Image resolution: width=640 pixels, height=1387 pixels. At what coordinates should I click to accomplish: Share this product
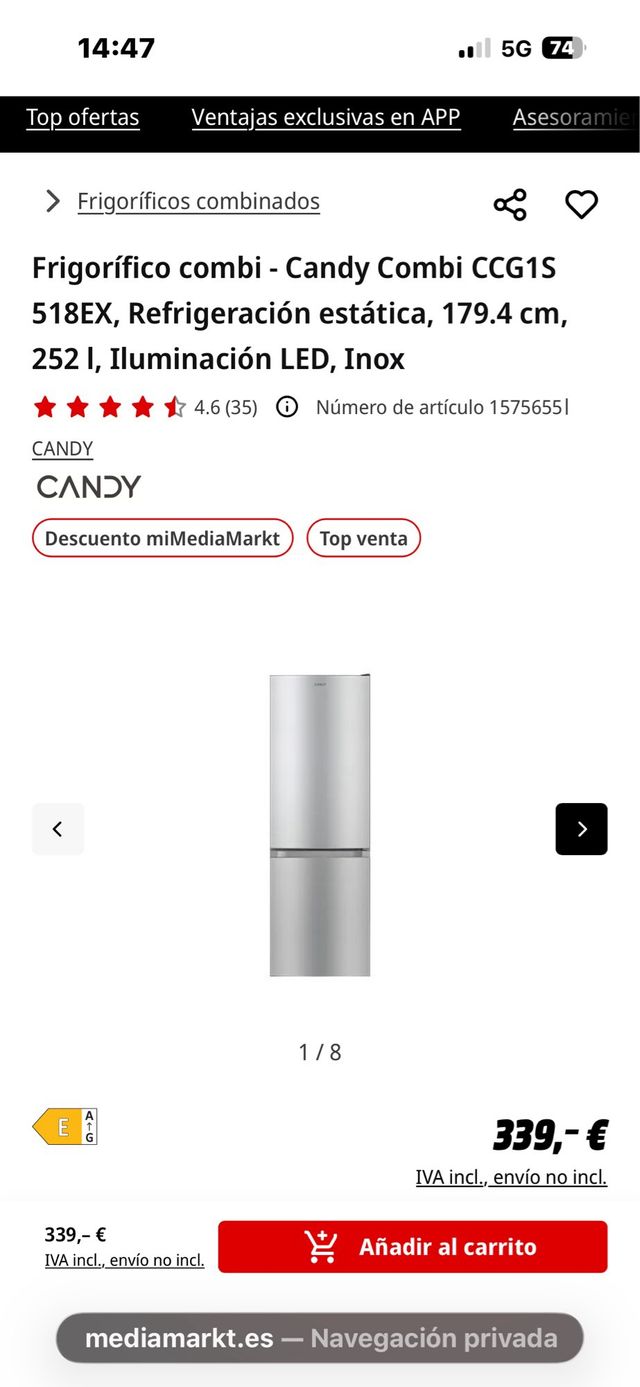pyautogui.click(x=510, y=205)
